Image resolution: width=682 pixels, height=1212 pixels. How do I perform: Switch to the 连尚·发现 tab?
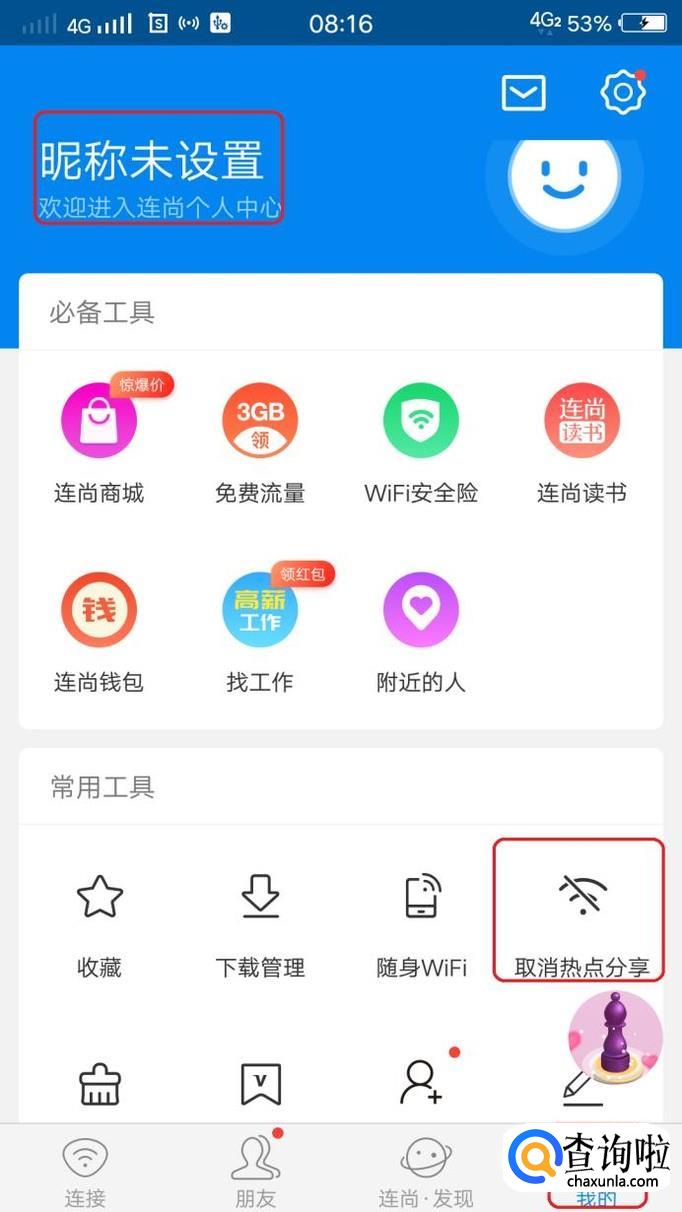[x=426, y=1170]
